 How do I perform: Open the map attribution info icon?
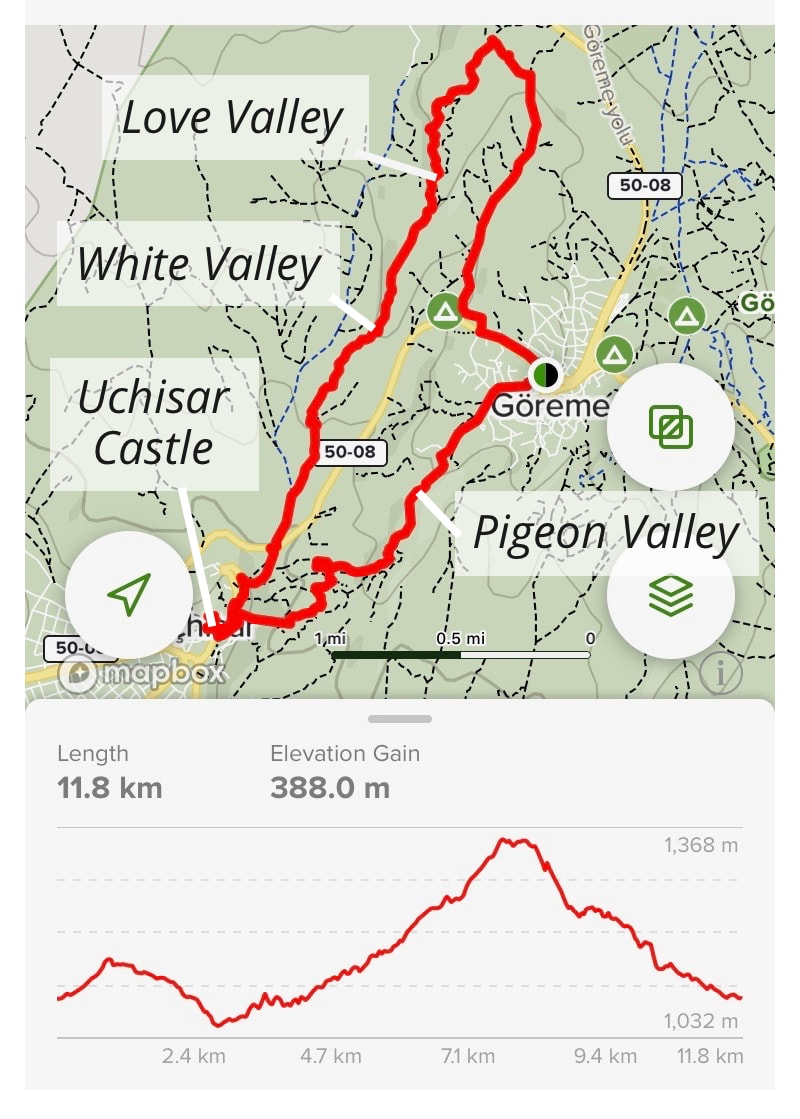pos(721,674)
